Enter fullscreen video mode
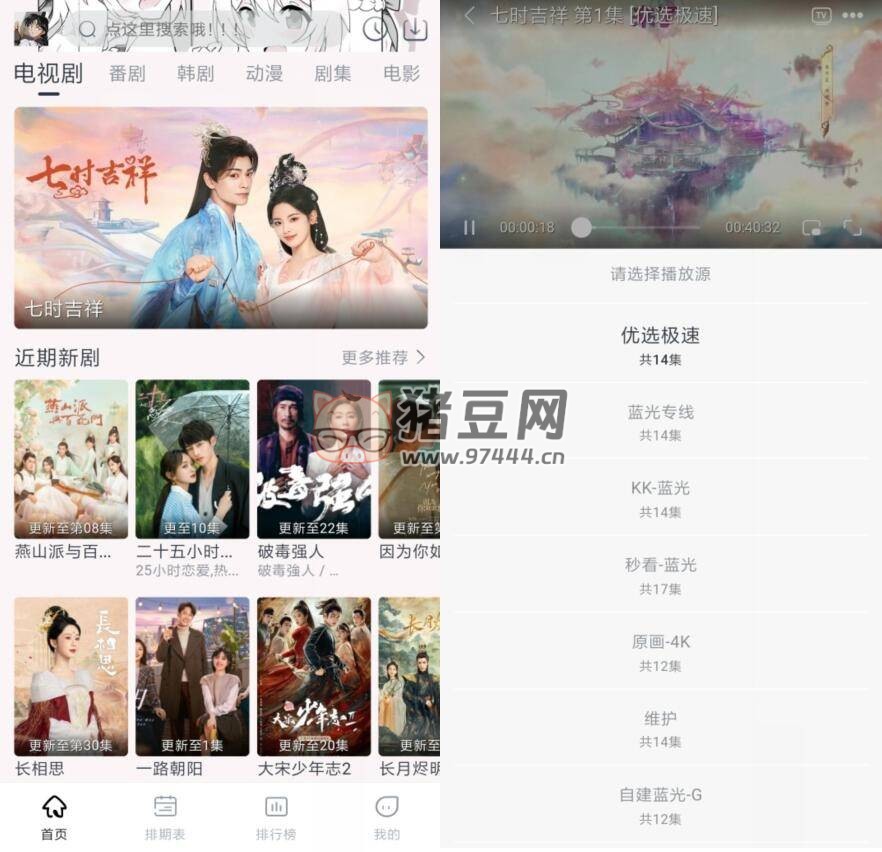This screenshot has width=882, height=852. pos(852,227)
